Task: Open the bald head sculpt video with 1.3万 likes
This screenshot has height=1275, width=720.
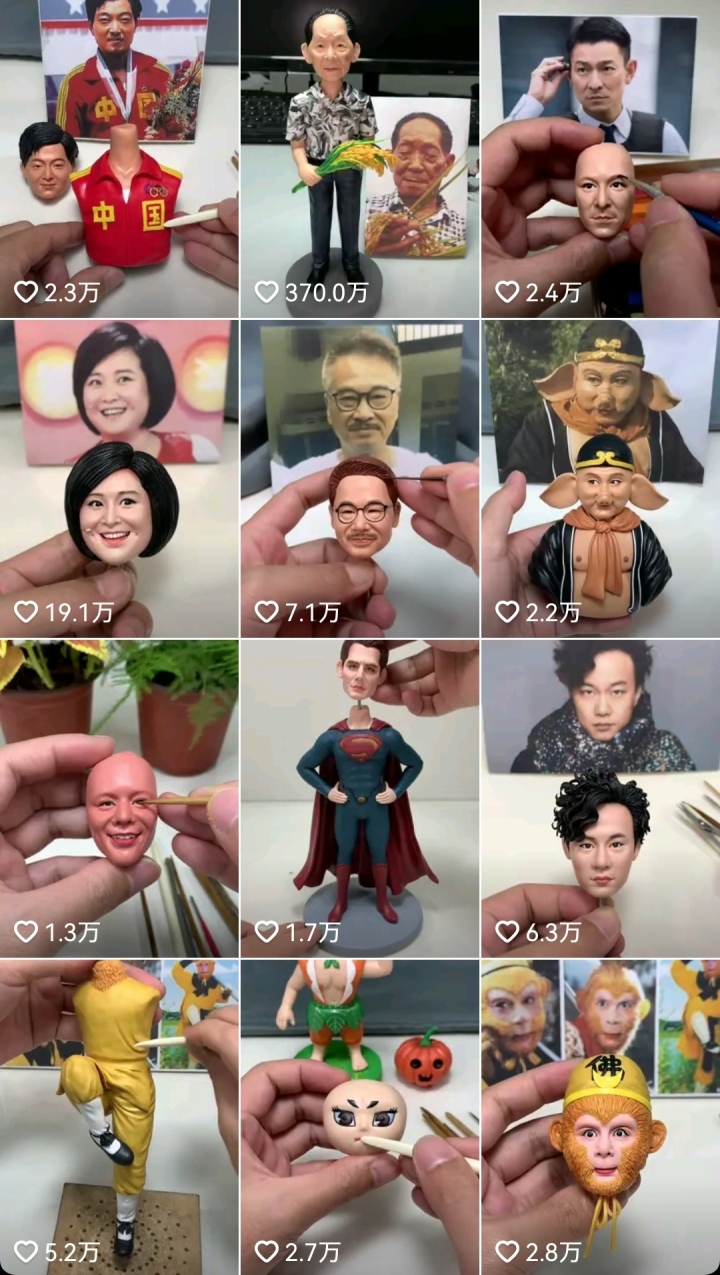Action: coord(119,798)
